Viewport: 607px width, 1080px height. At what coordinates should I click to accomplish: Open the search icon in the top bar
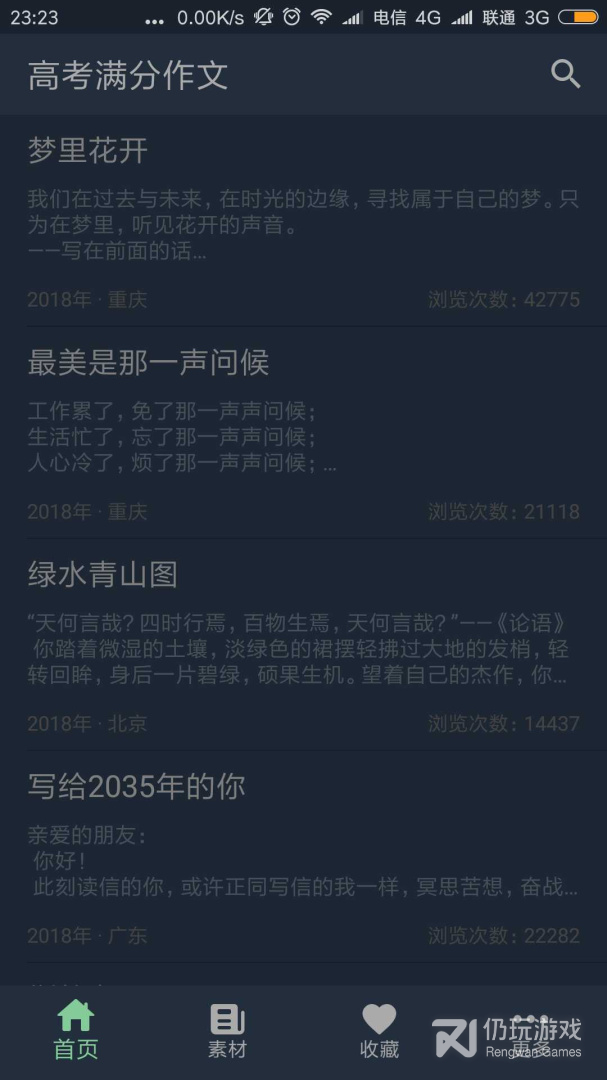pyautogui.click(x=565, y=74)
